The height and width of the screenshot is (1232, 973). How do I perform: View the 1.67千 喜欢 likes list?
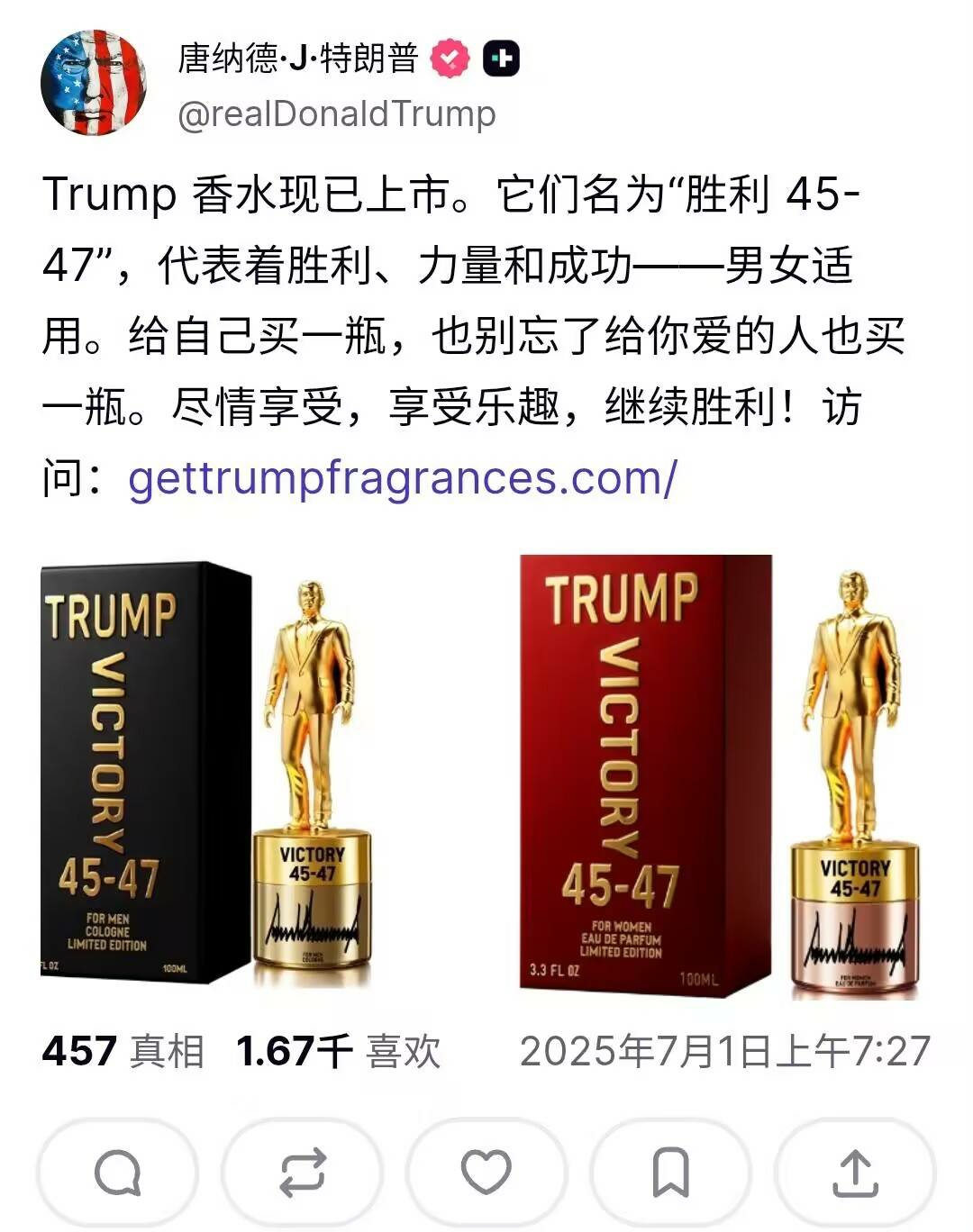(x=338, y=1051)
